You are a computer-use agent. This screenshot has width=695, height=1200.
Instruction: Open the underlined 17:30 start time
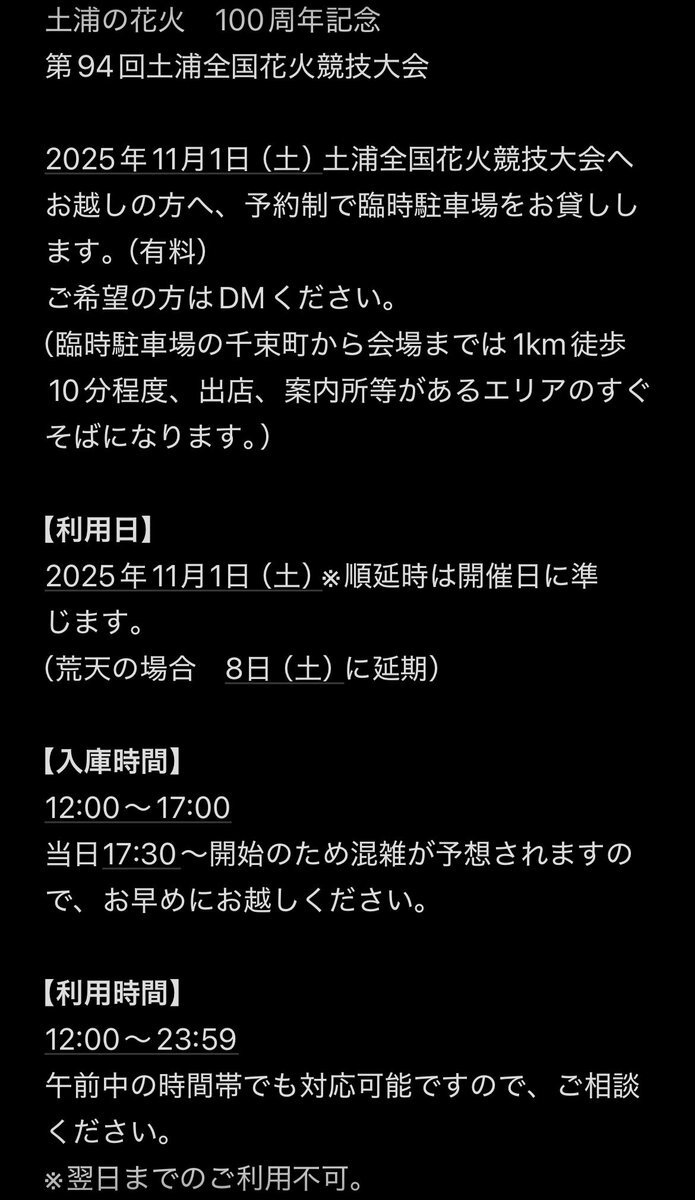(139, 854)
